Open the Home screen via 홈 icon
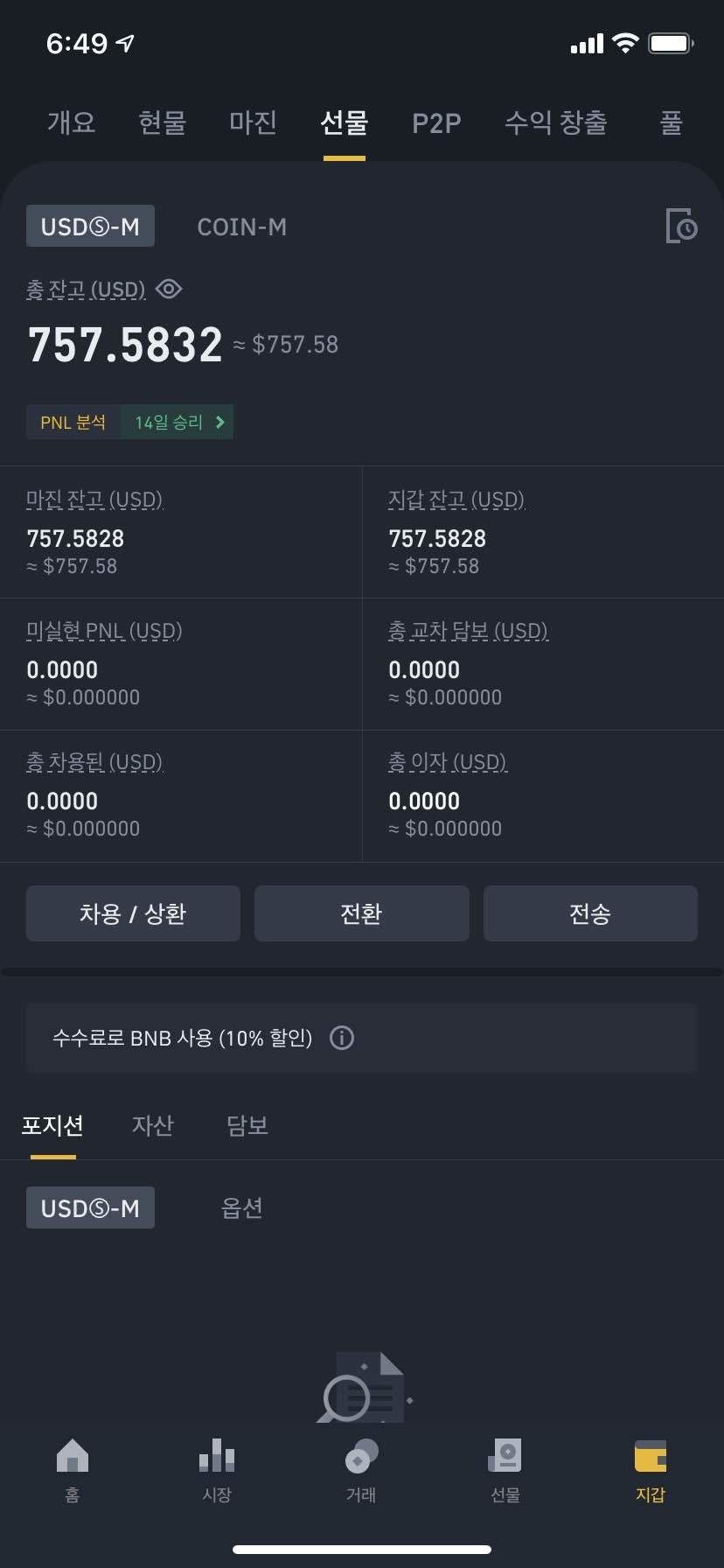The width and height of the screenshot is (724, 1568). tap(73, 1470)
